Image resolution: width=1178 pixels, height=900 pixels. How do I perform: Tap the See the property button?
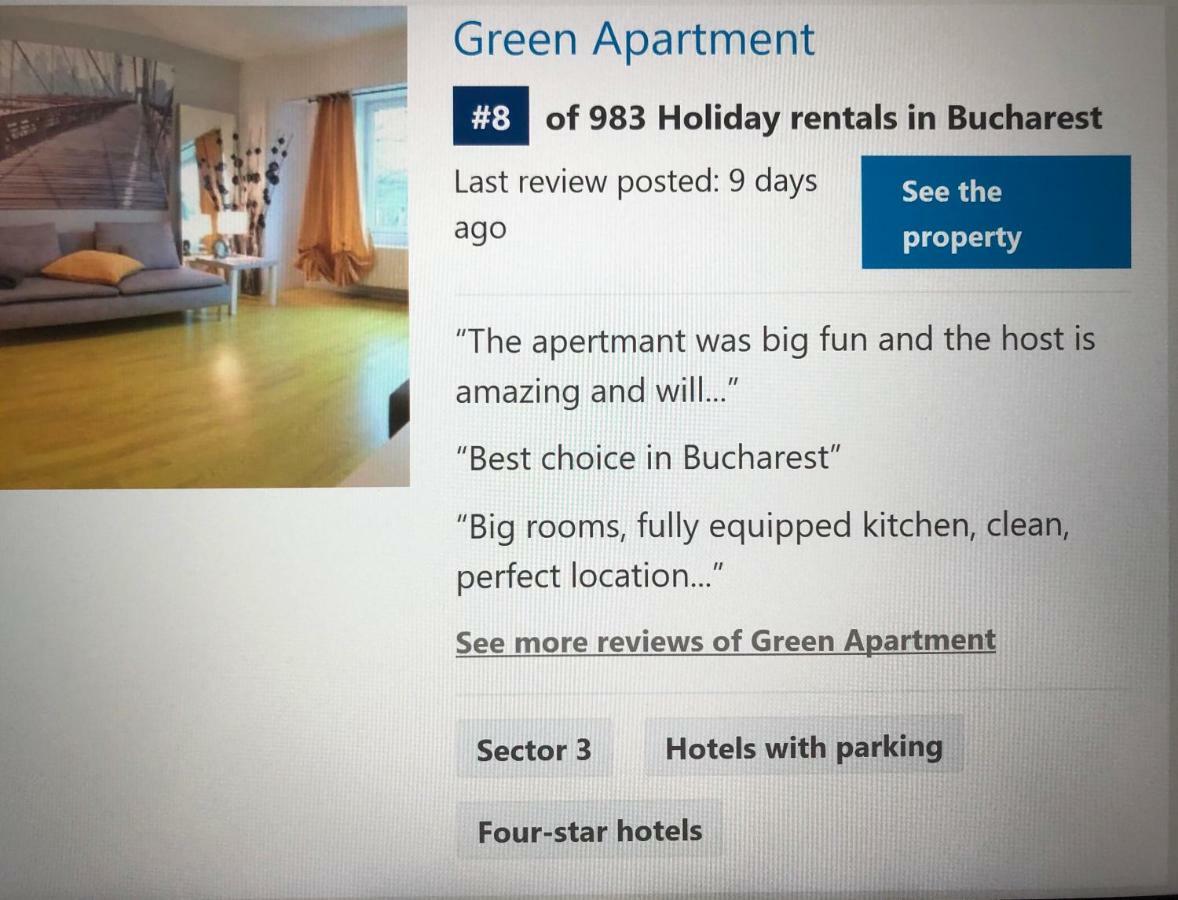995,213
